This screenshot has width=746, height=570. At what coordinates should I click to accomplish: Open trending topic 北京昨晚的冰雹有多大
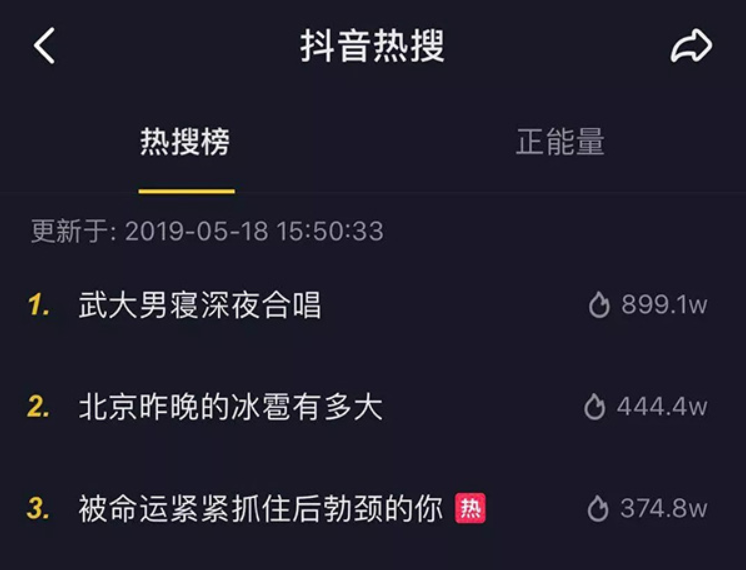231,407
